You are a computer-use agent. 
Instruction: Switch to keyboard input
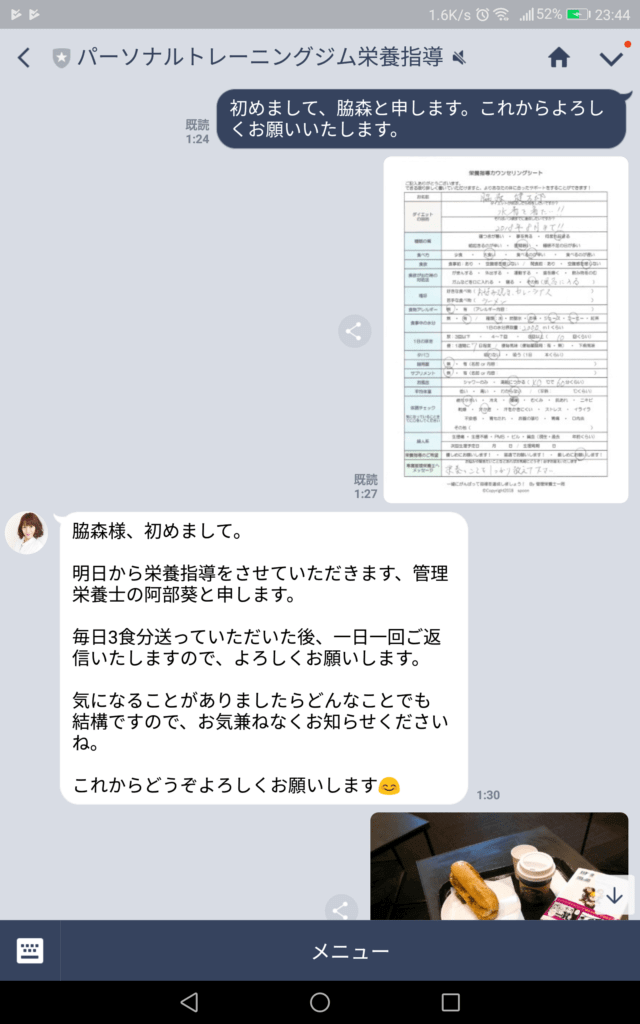click(x=30, y=950)
